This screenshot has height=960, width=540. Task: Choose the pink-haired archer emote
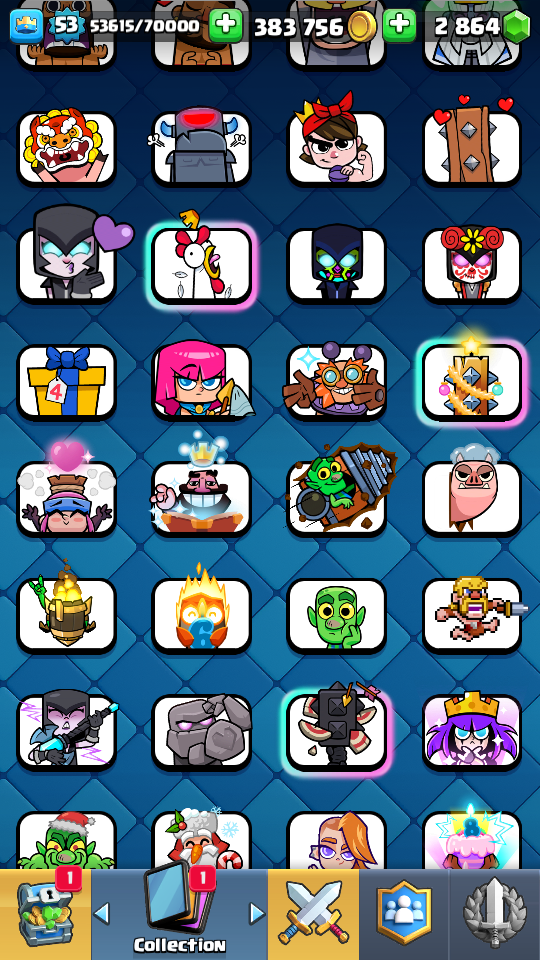coord(201,382)
